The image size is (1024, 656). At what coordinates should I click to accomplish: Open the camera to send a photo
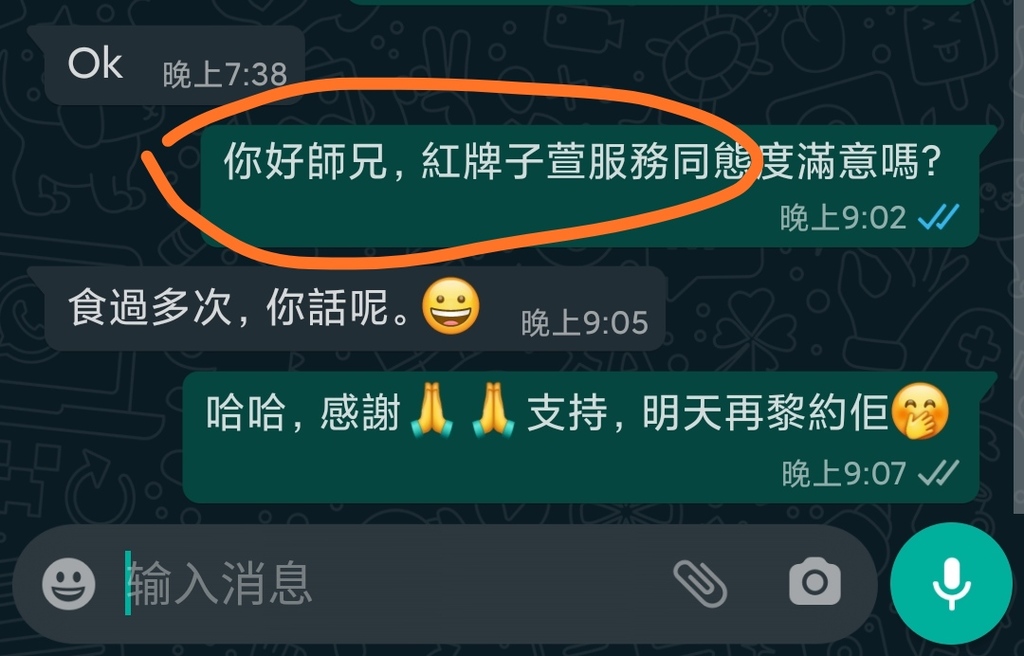pyautogui.click(x=814, y=582)
